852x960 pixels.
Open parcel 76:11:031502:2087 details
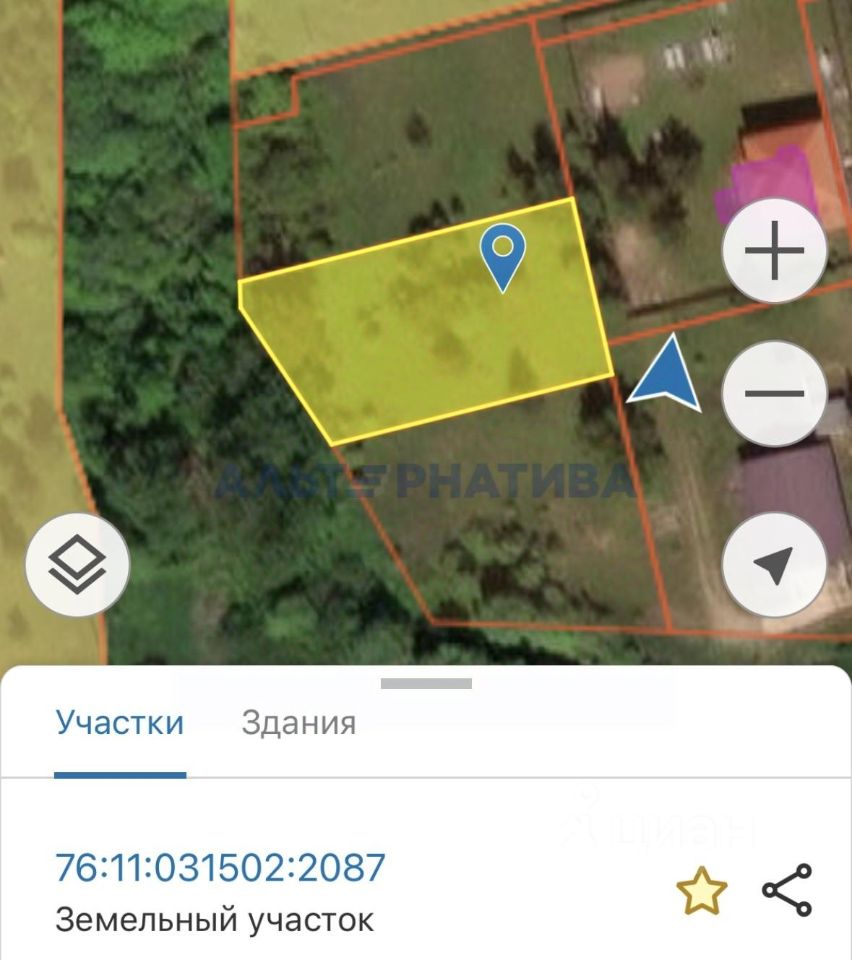tap(220, 867)
